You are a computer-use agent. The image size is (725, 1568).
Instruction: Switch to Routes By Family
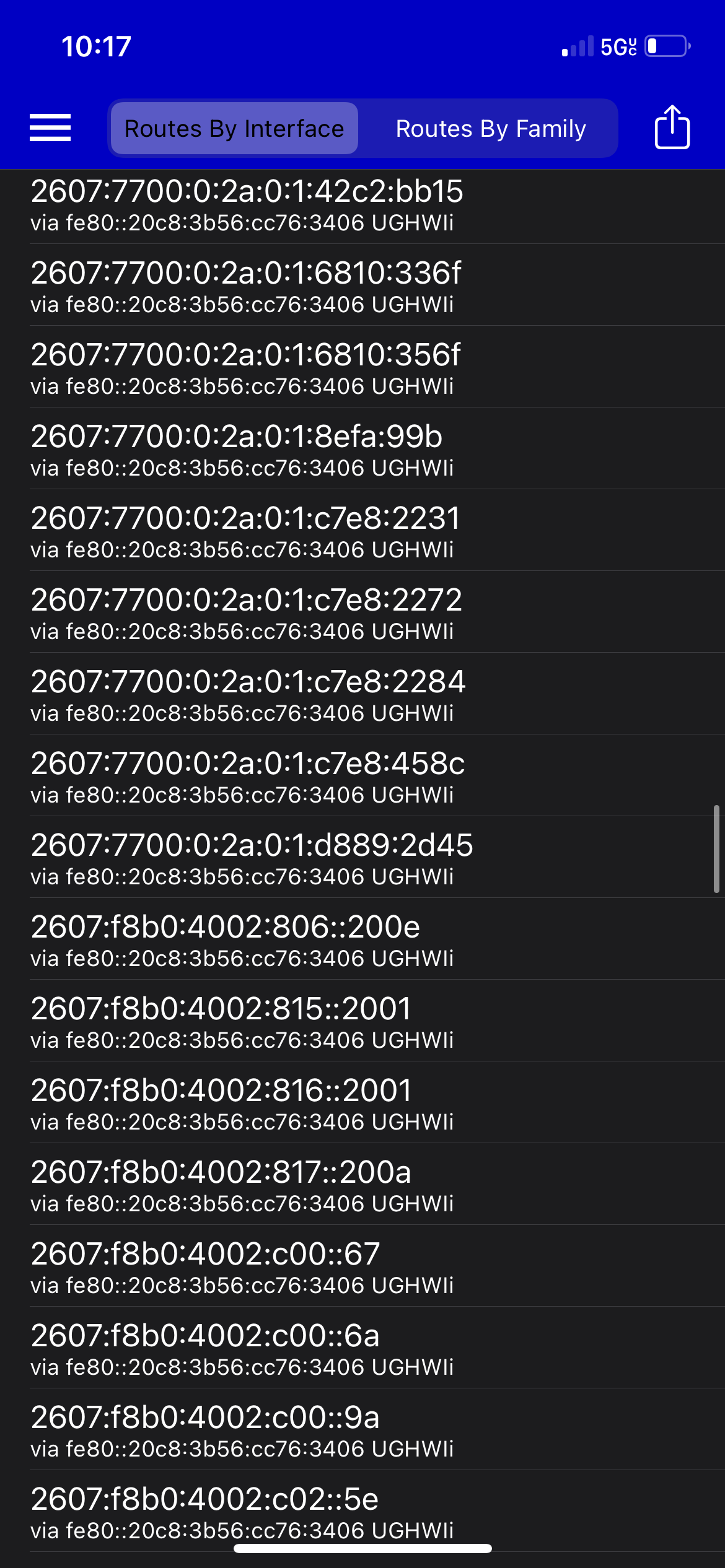tap(491, 128)
